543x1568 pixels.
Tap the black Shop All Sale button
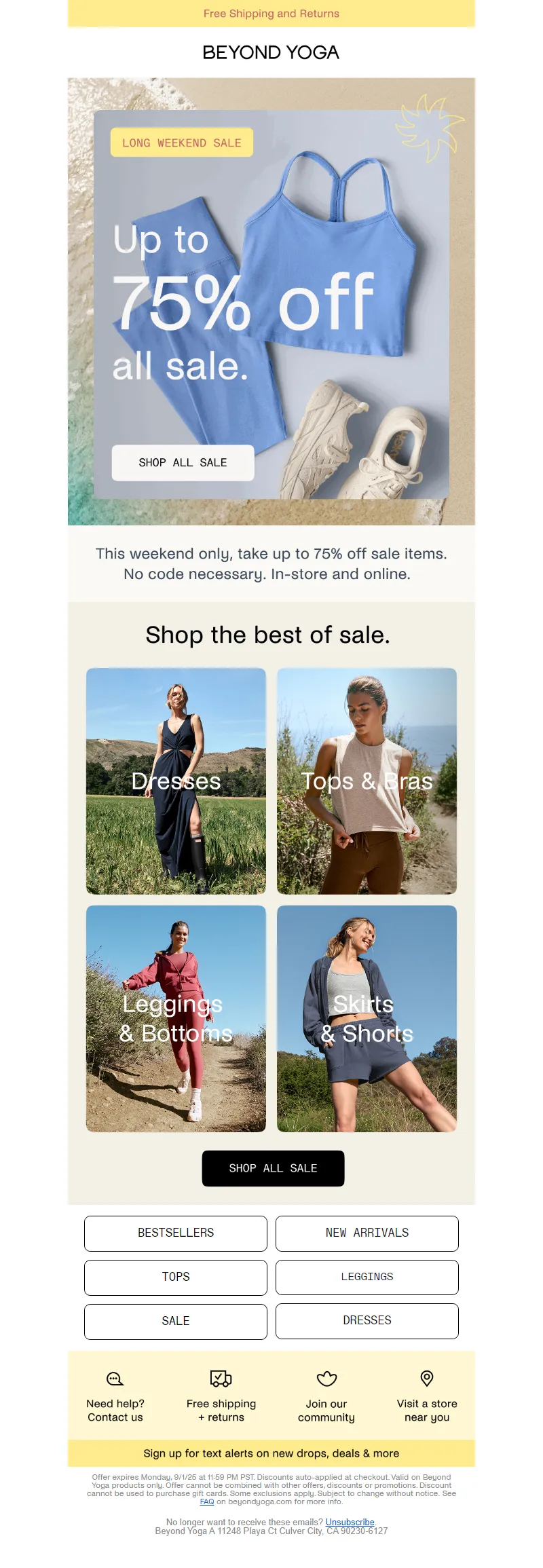(273, 1168)
